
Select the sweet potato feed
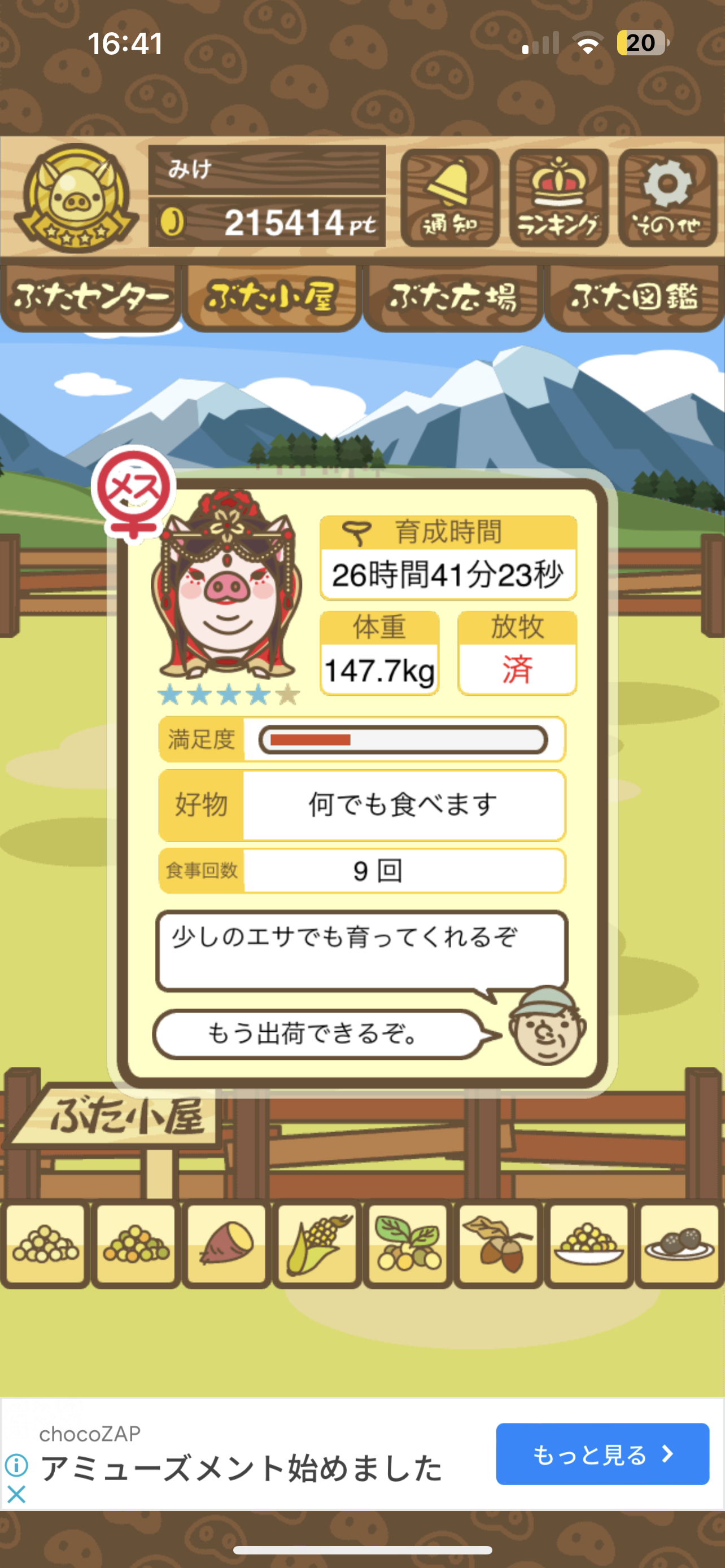(226, 1245)
